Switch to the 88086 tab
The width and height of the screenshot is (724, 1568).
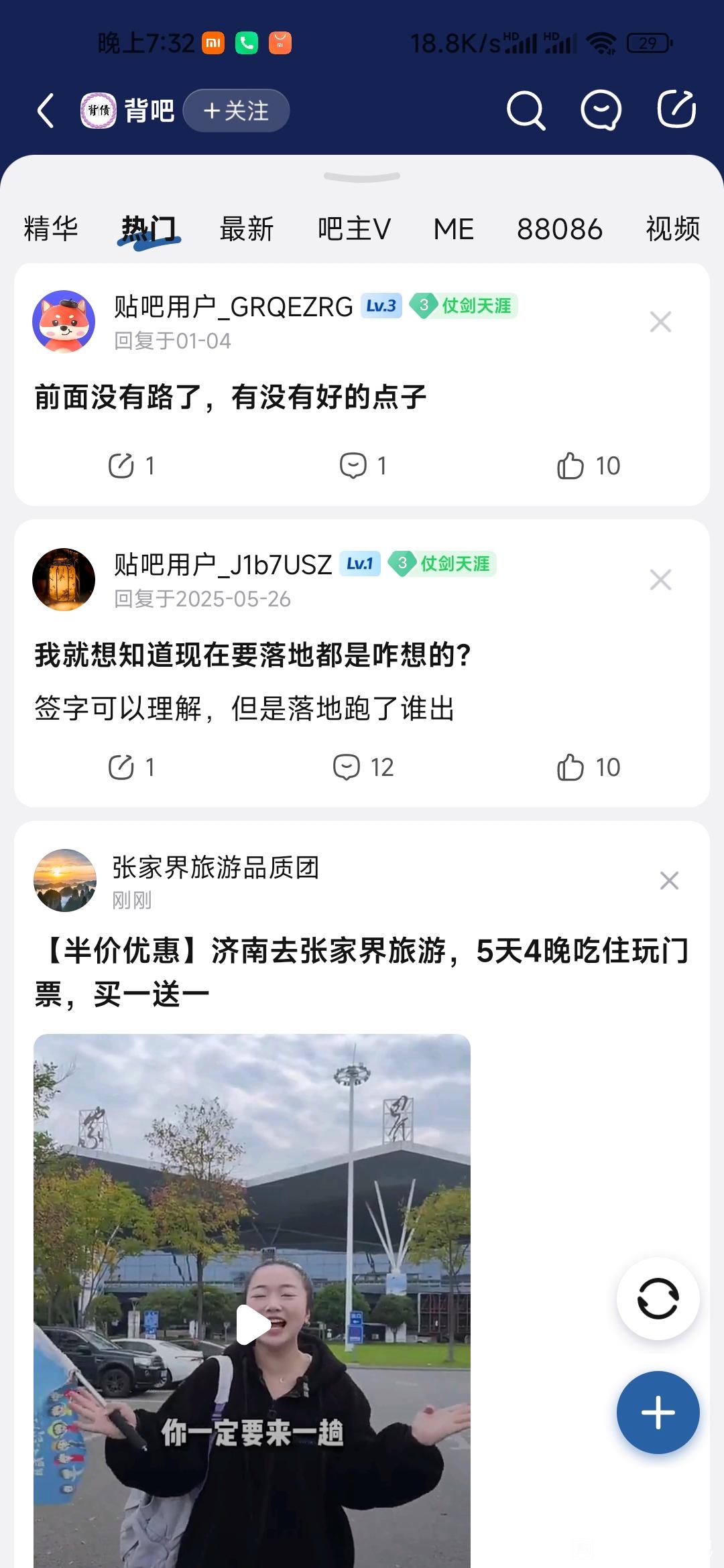coord(560,229)
